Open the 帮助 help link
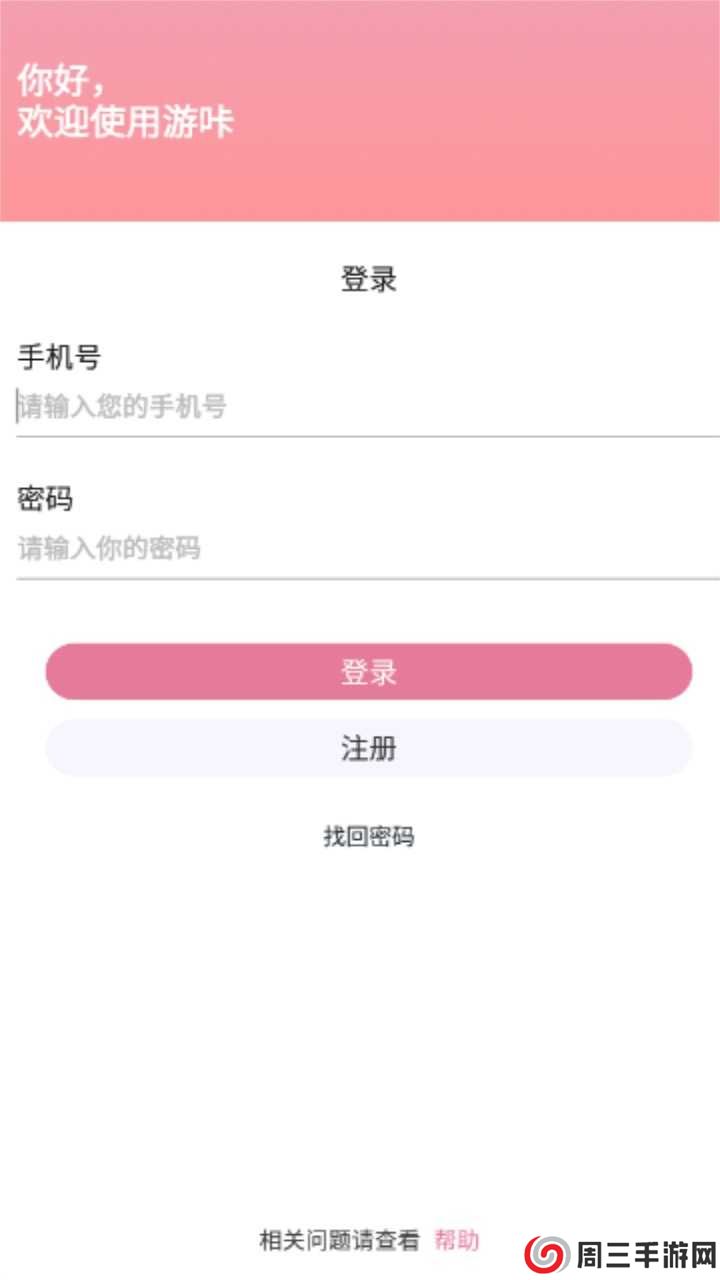The width and height of the screenshot is (720, 1280). [456, 1241]
